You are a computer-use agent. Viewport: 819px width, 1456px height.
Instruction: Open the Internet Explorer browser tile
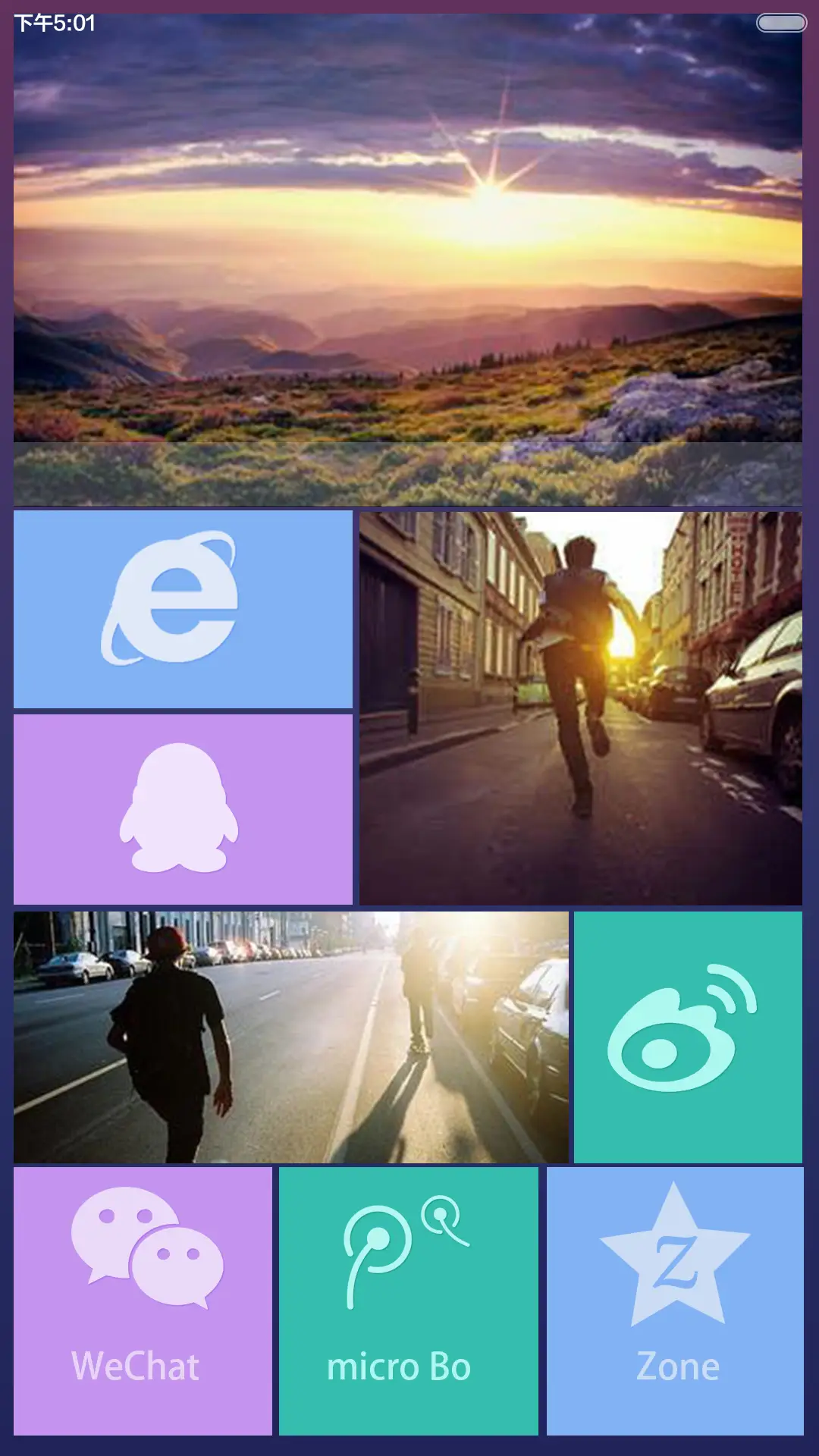coord(183,609)
